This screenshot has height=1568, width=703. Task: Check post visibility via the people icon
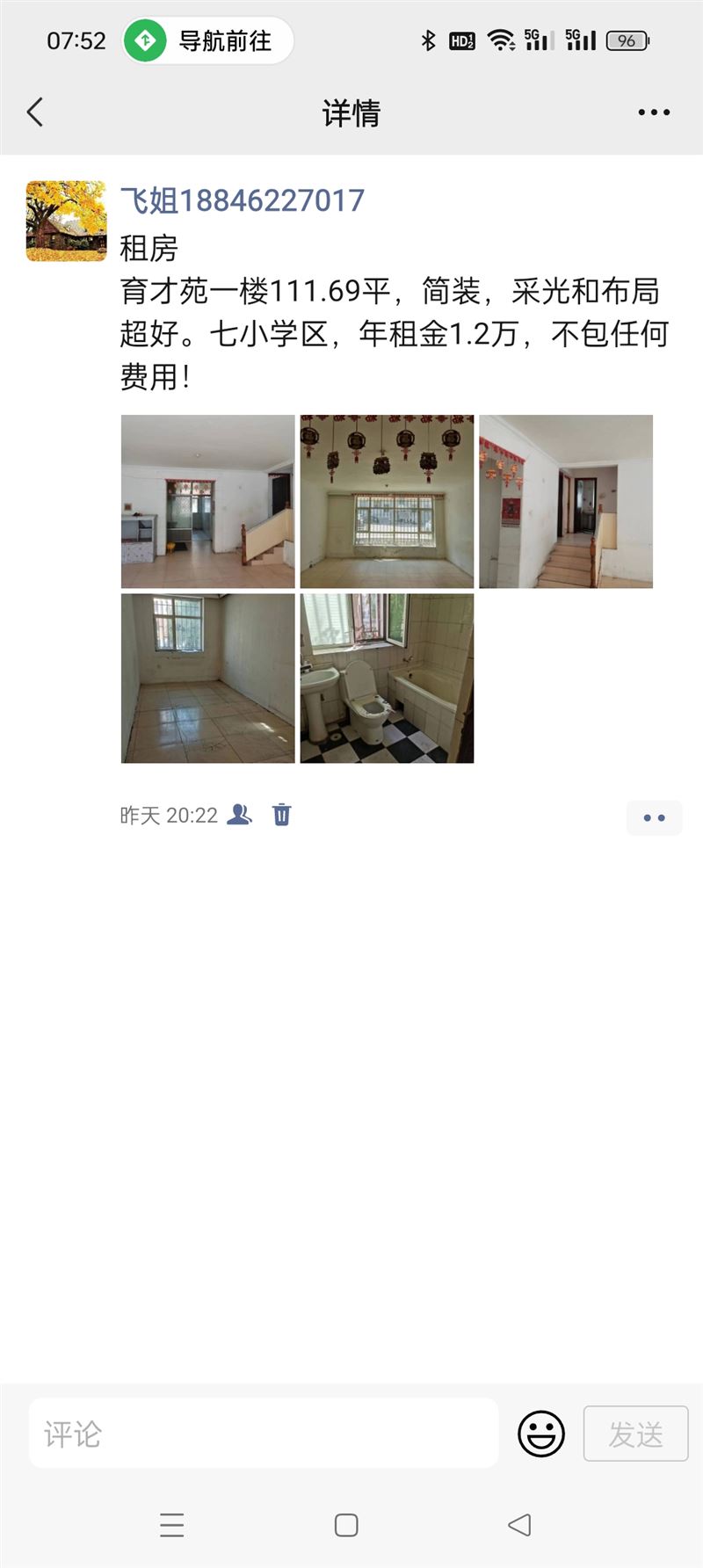(x=239, y=815)
